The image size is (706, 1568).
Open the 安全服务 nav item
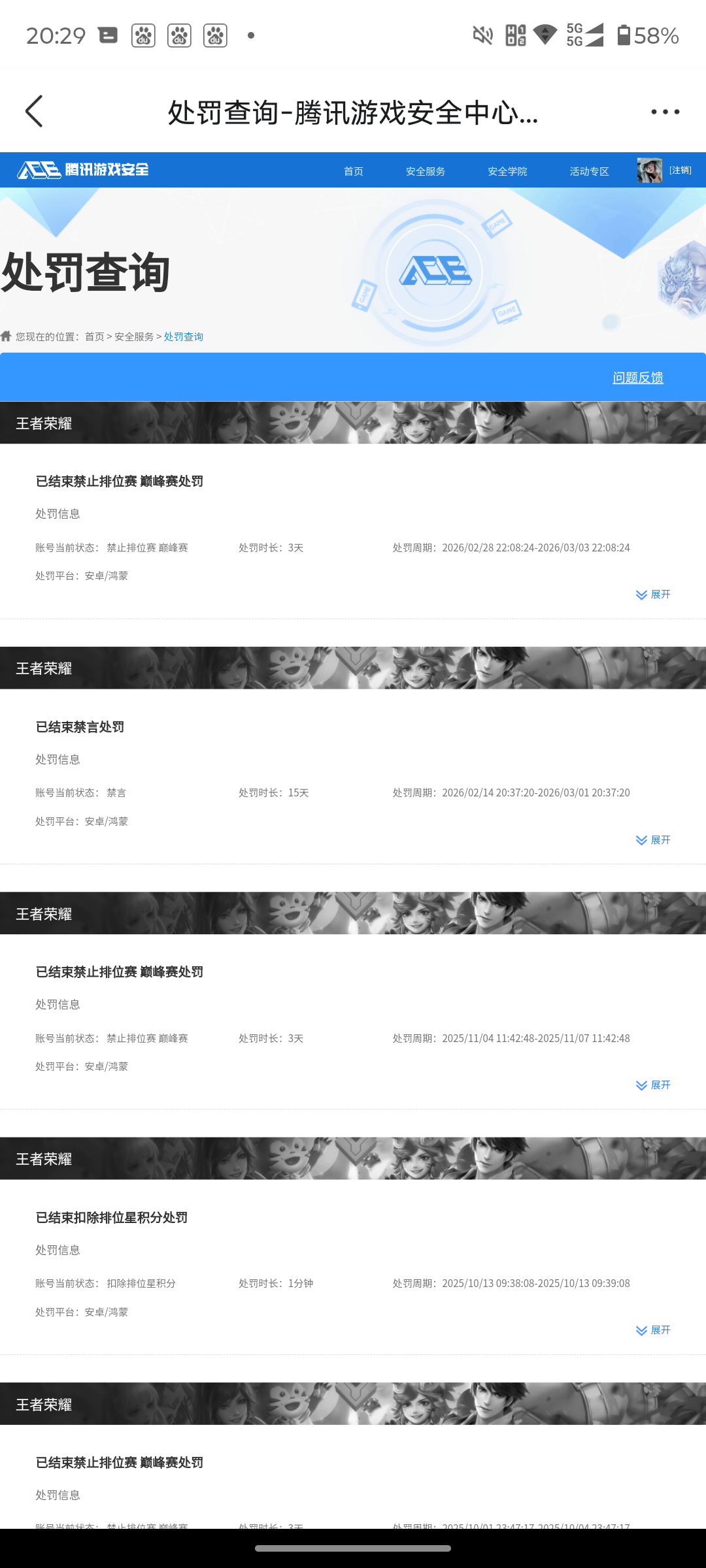pos(426,171)
